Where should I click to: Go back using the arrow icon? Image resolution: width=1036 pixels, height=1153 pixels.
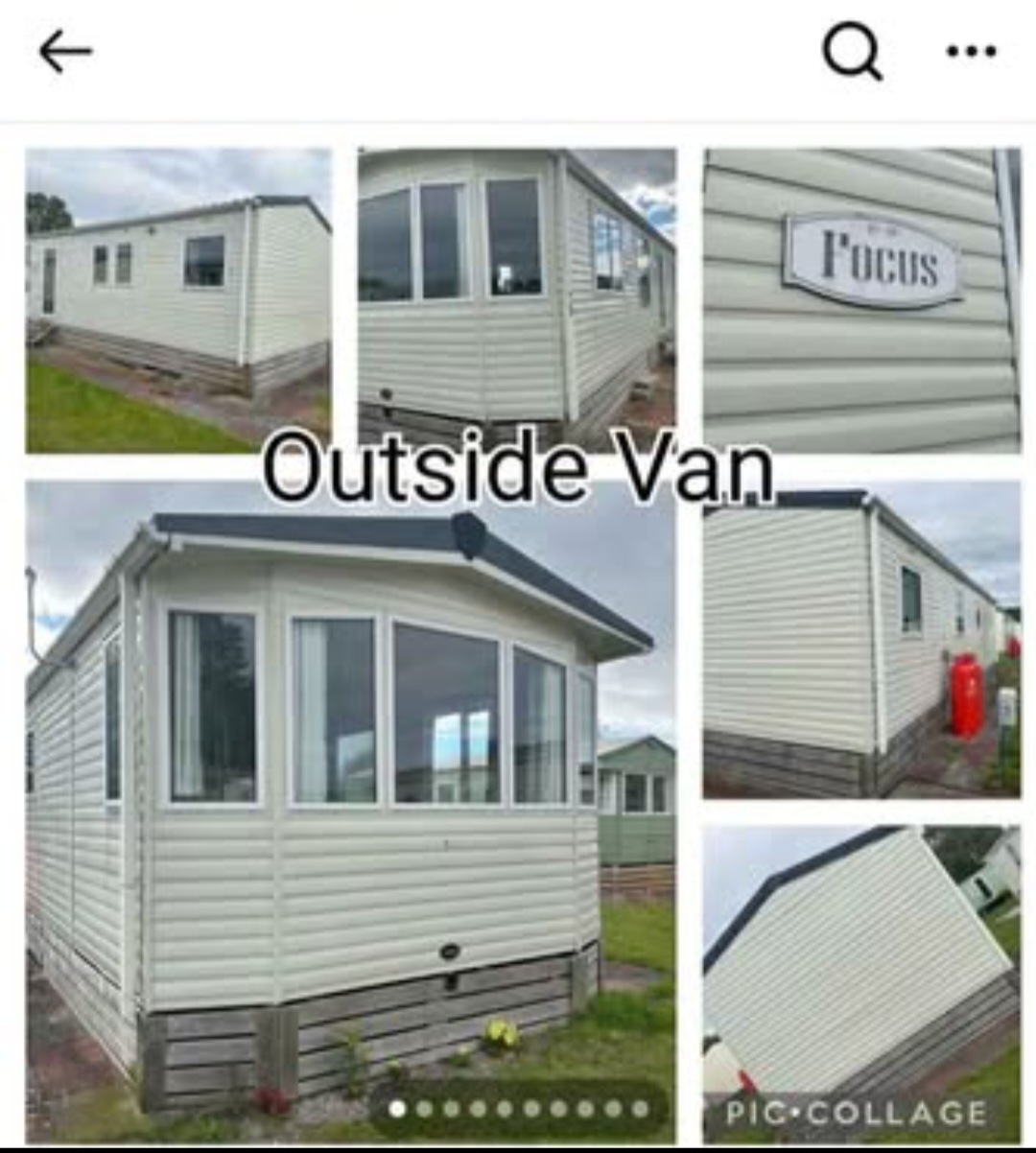point(65,52)
